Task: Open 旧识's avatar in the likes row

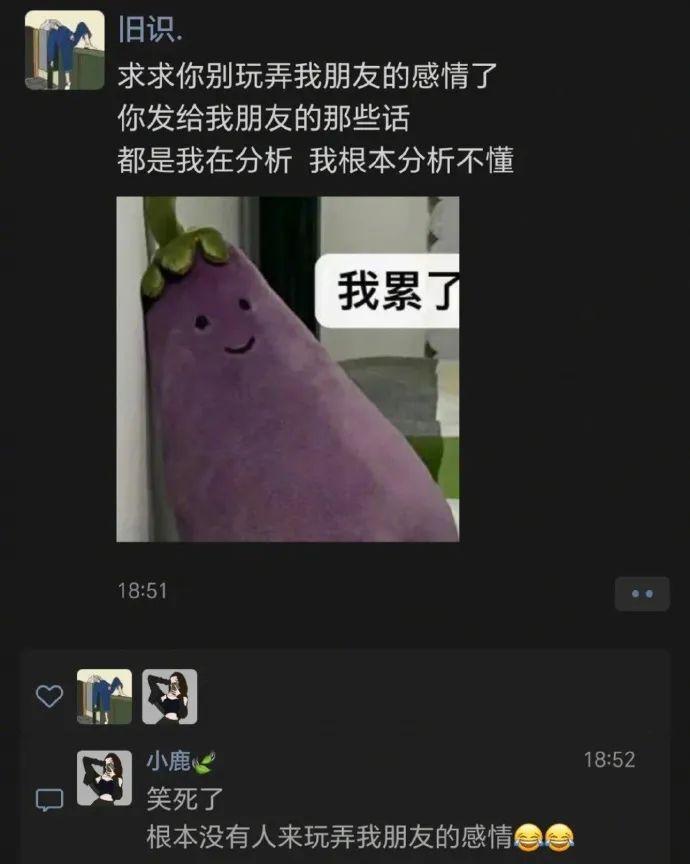Action: 104,697
